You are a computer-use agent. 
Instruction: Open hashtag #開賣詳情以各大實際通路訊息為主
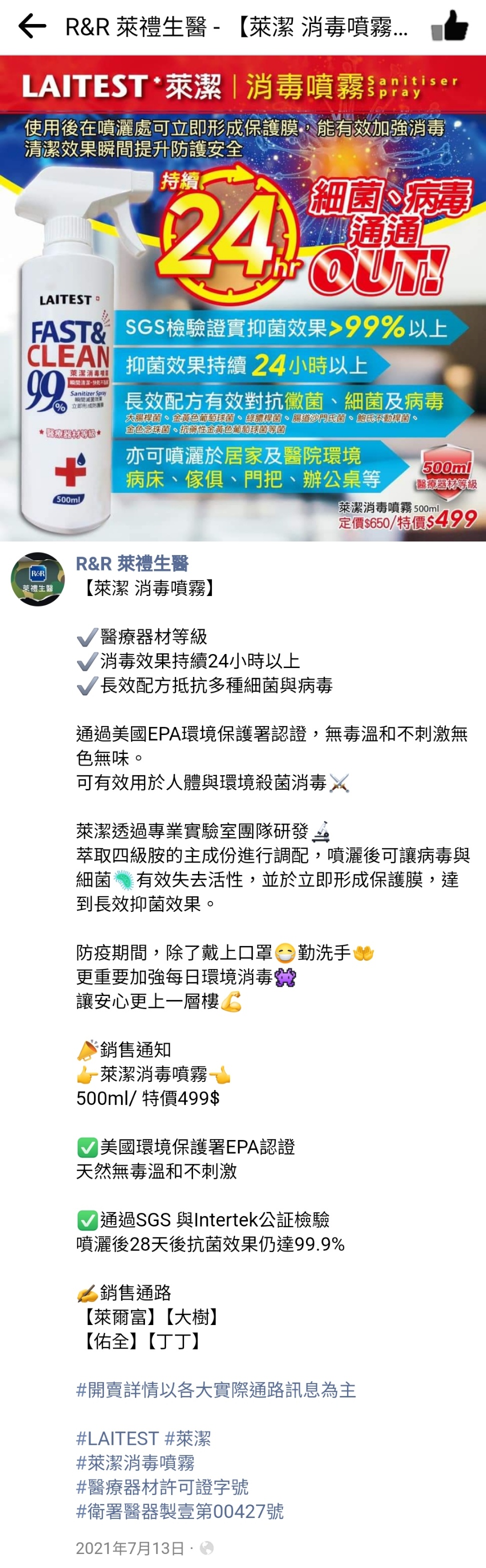pyautogui.click(x=215, y=1389)
